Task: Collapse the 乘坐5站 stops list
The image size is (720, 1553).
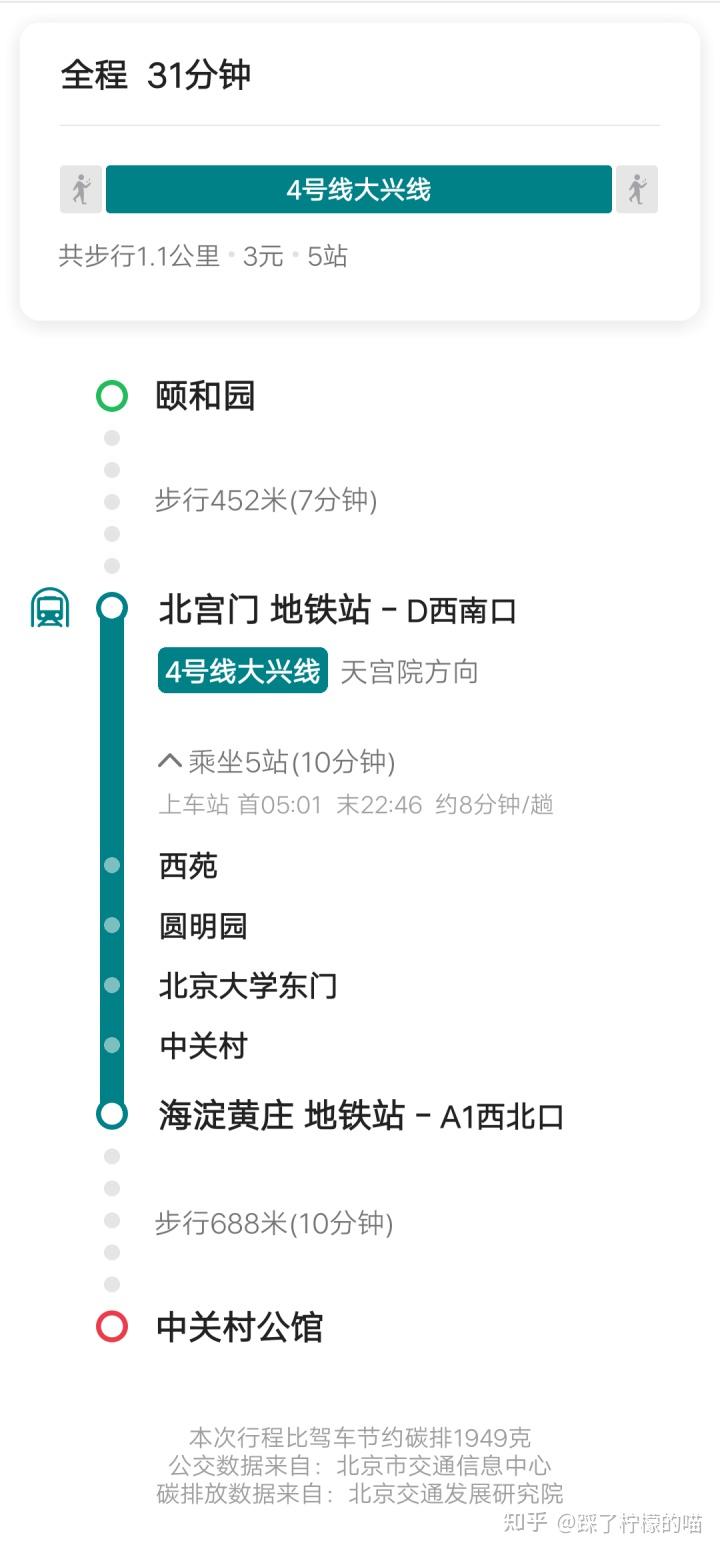Action: 276,763
